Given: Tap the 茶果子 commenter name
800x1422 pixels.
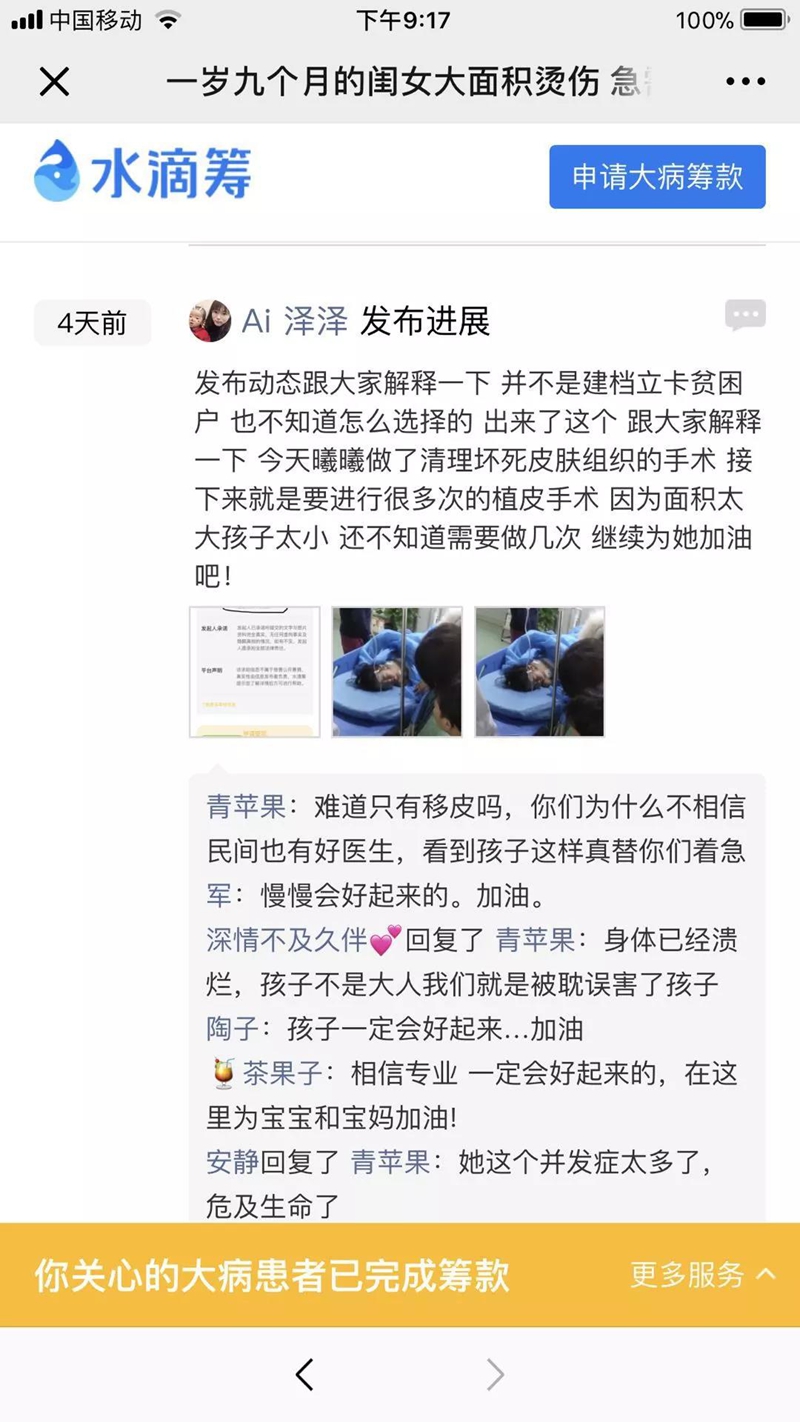Looking at the screenshot, I should [x=282, y=1073].
